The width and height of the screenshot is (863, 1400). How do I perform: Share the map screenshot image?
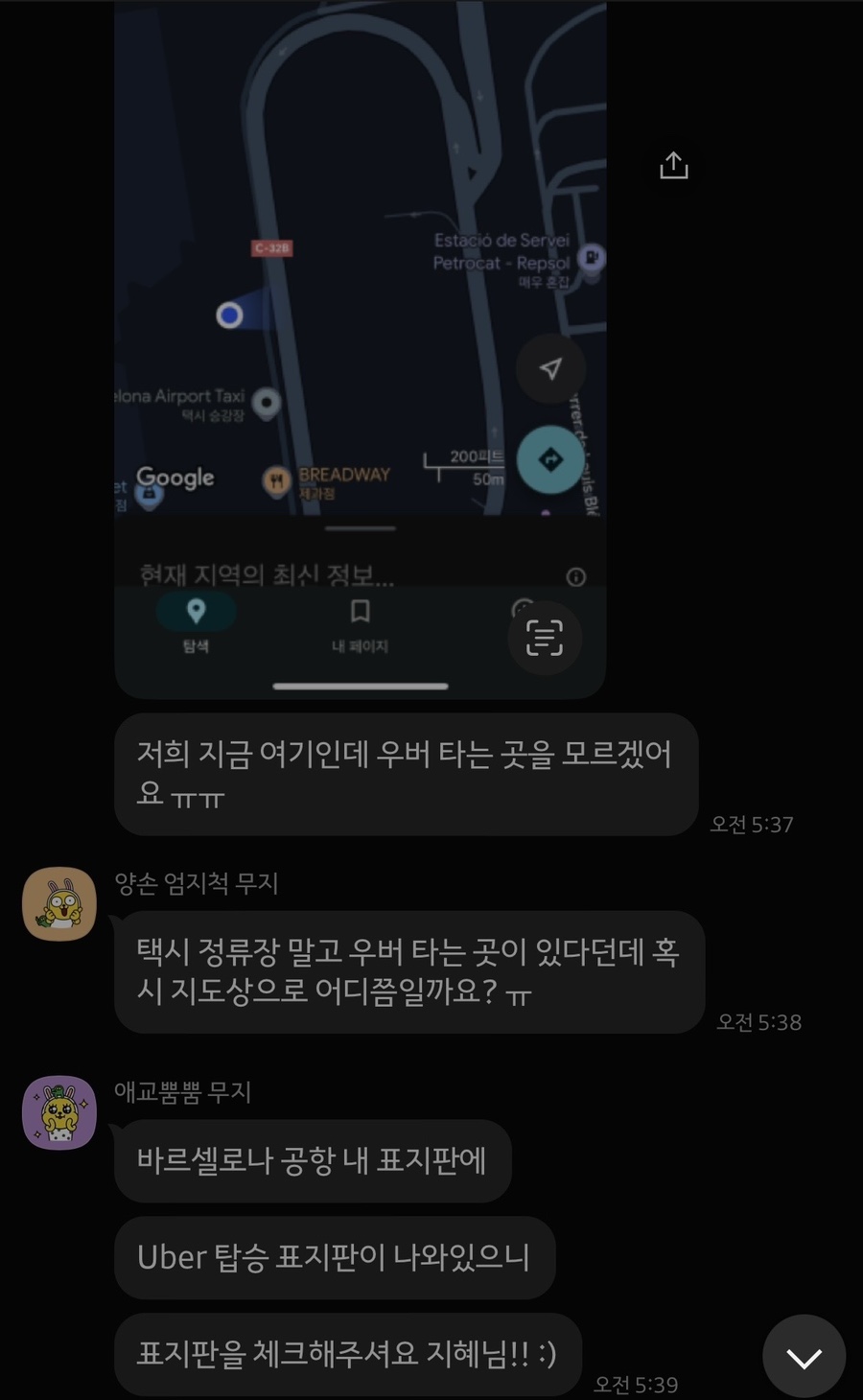pyautogui.click(x=674, y=166)
